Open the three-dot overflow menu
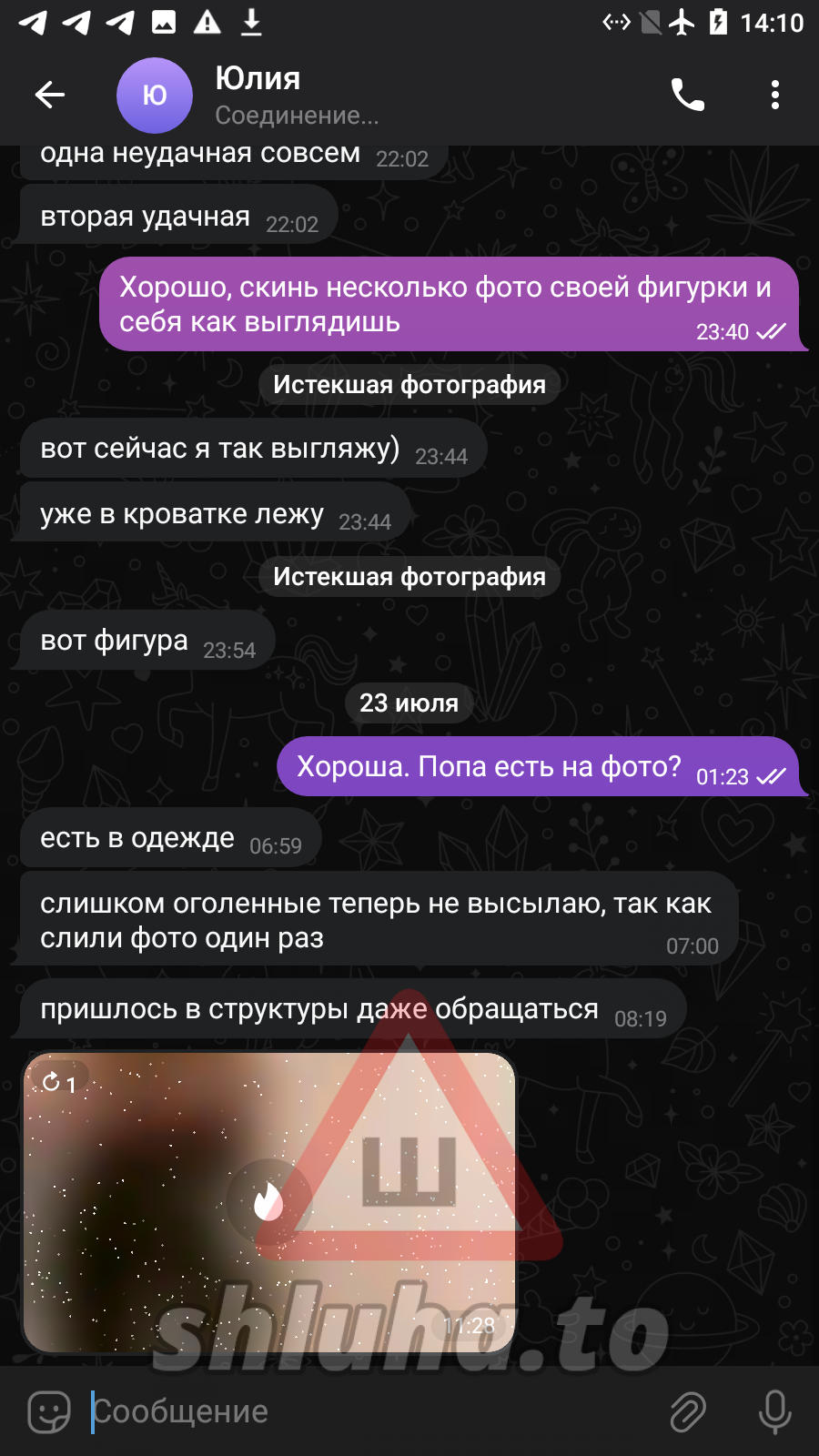This screenshot has width=819, height=1456. click(x=774, y=95)
